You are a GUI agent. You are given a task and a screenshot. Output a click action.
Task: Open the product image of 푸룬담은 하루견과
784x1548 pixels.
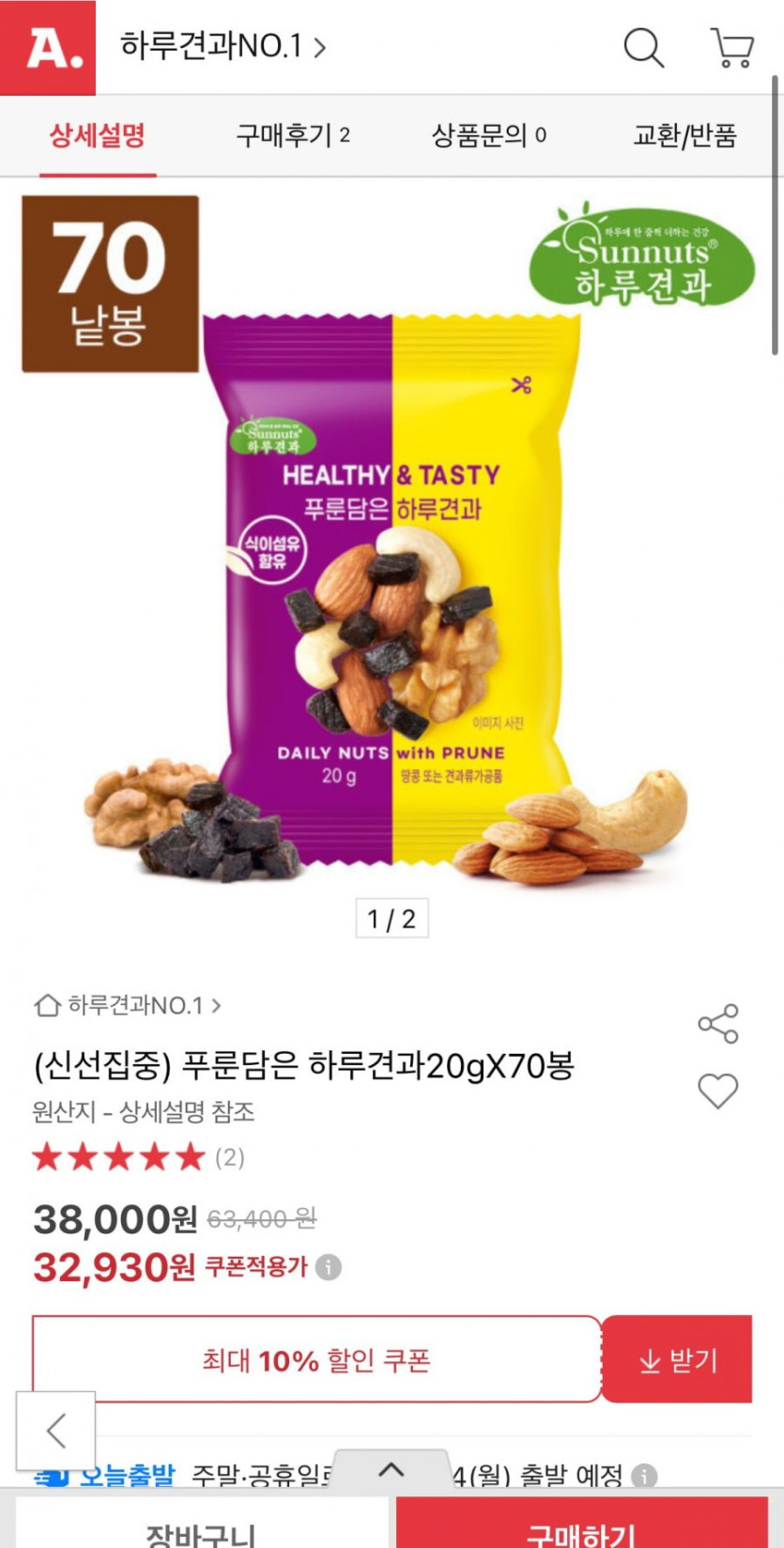pos(392,582)
